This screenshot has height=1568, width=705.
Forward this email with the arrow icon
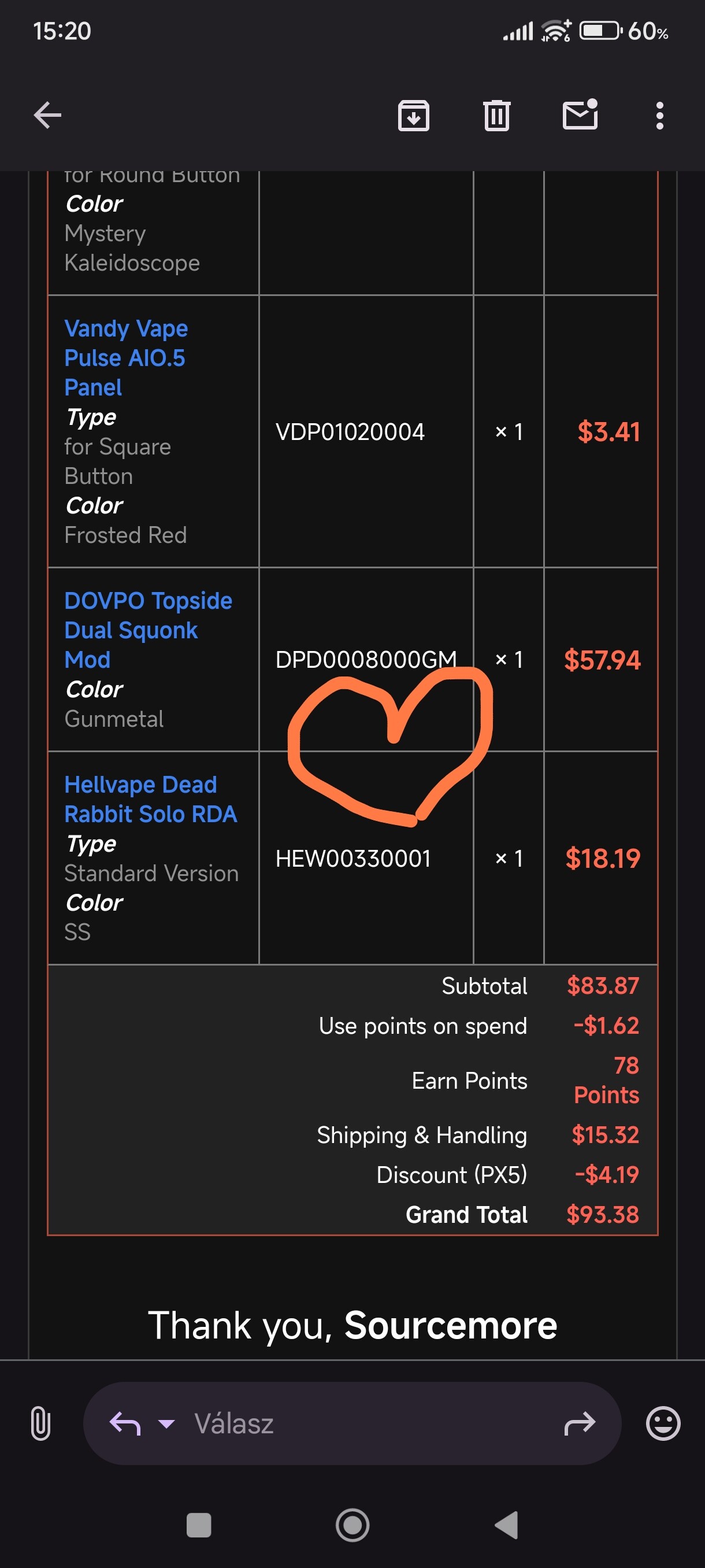pyautogui.click(x=580, y=1423)
